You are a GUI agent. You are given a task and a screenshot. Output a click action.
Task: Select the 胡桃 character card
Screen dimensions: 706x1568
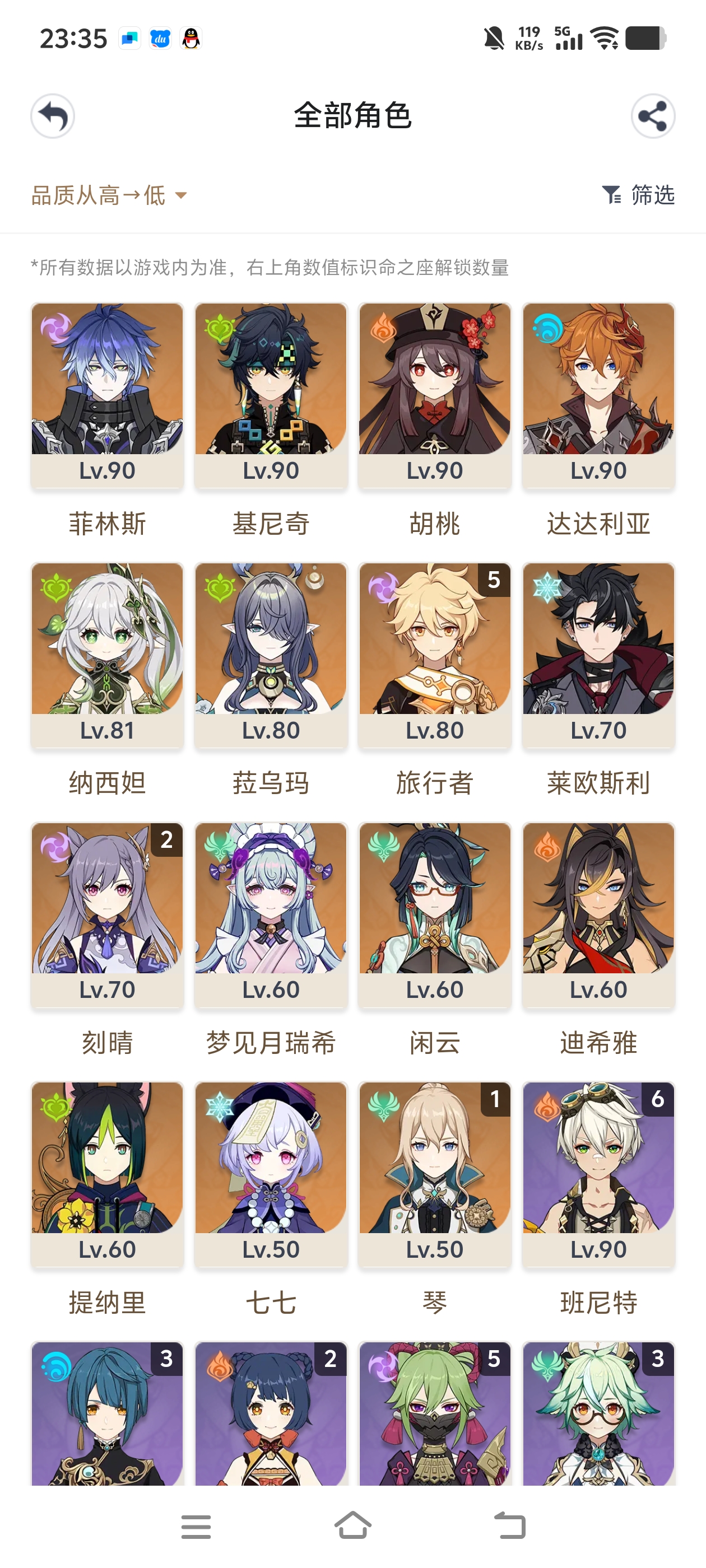click(435, 396)
